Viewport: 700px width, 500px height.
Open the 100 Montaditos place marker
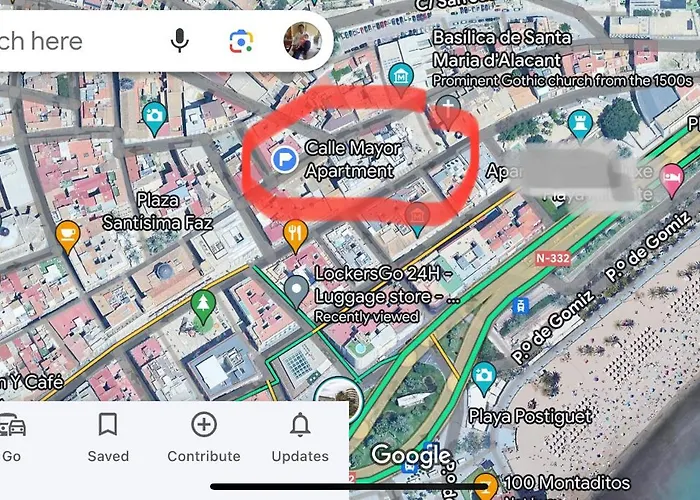487,484
